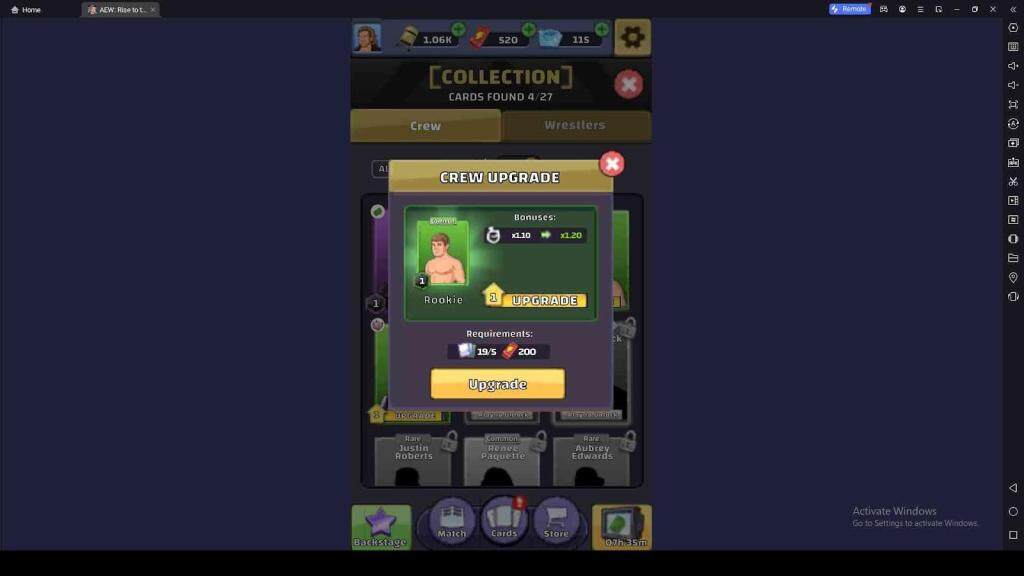
Task: Switch to the Wrestlers tab
Action: click(x=575, y=126)
